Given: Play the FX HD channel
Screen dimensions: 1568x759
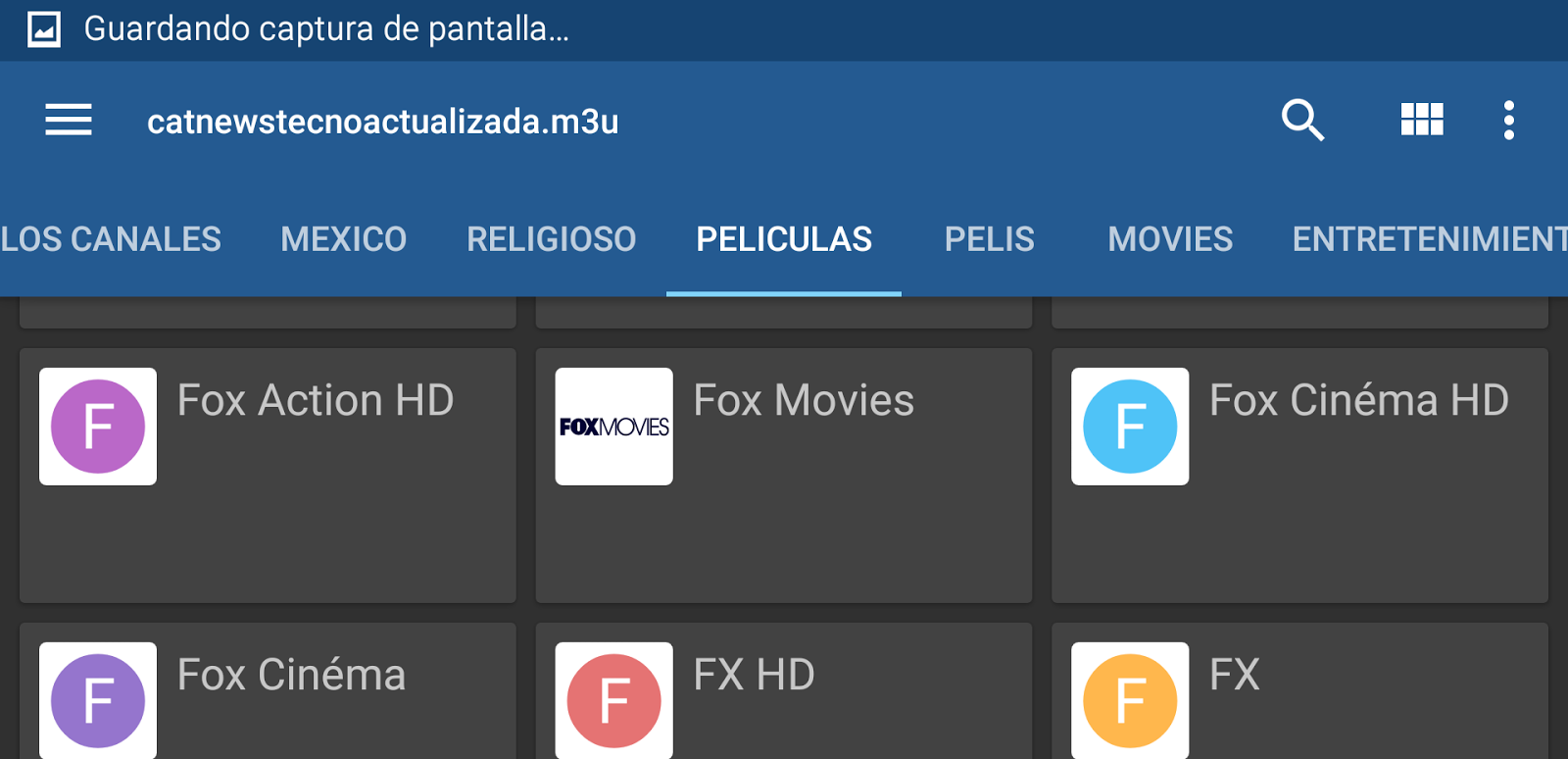Looking at the screenshot, I should 783,691.
